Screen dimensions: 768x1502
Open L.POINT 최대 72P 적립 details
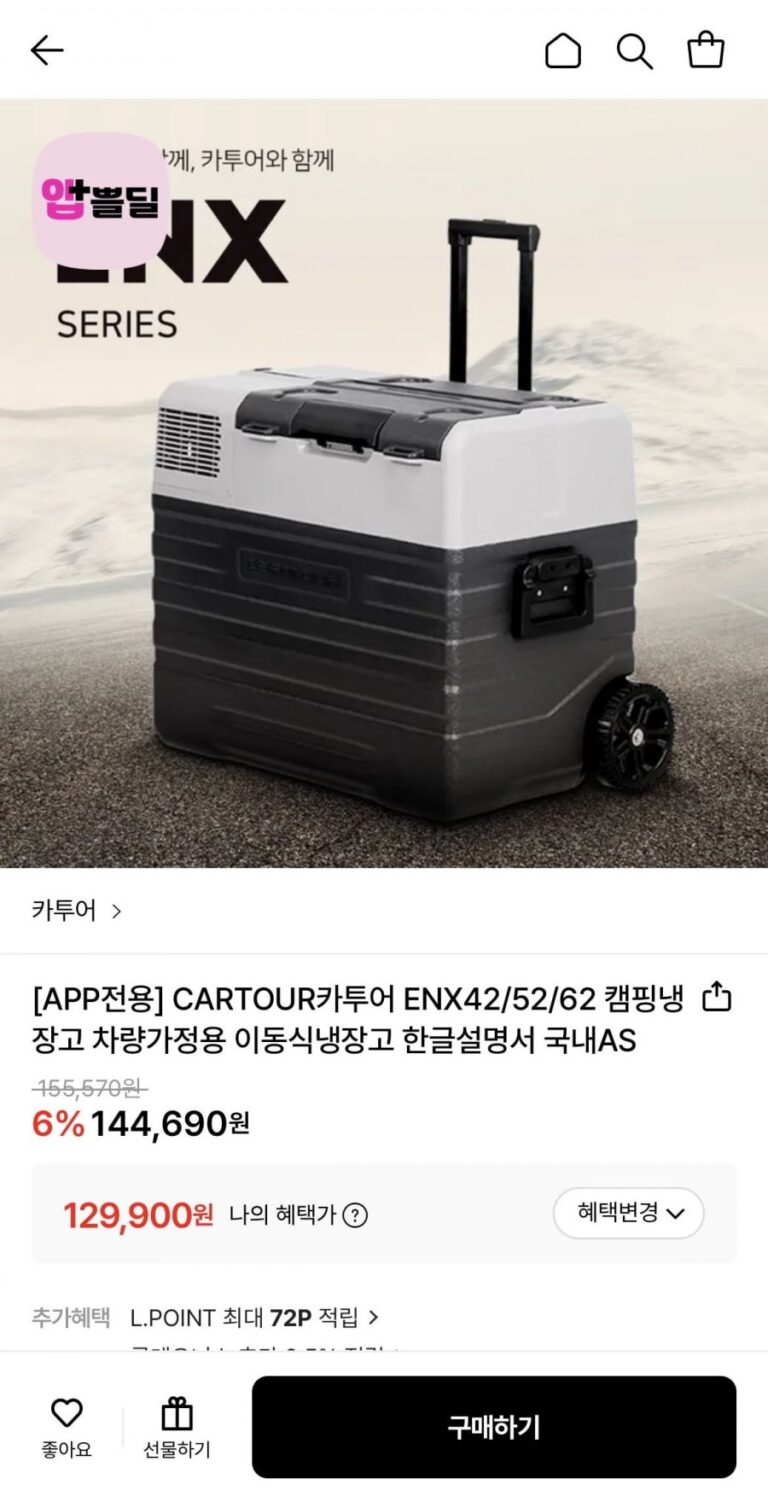255,1317
